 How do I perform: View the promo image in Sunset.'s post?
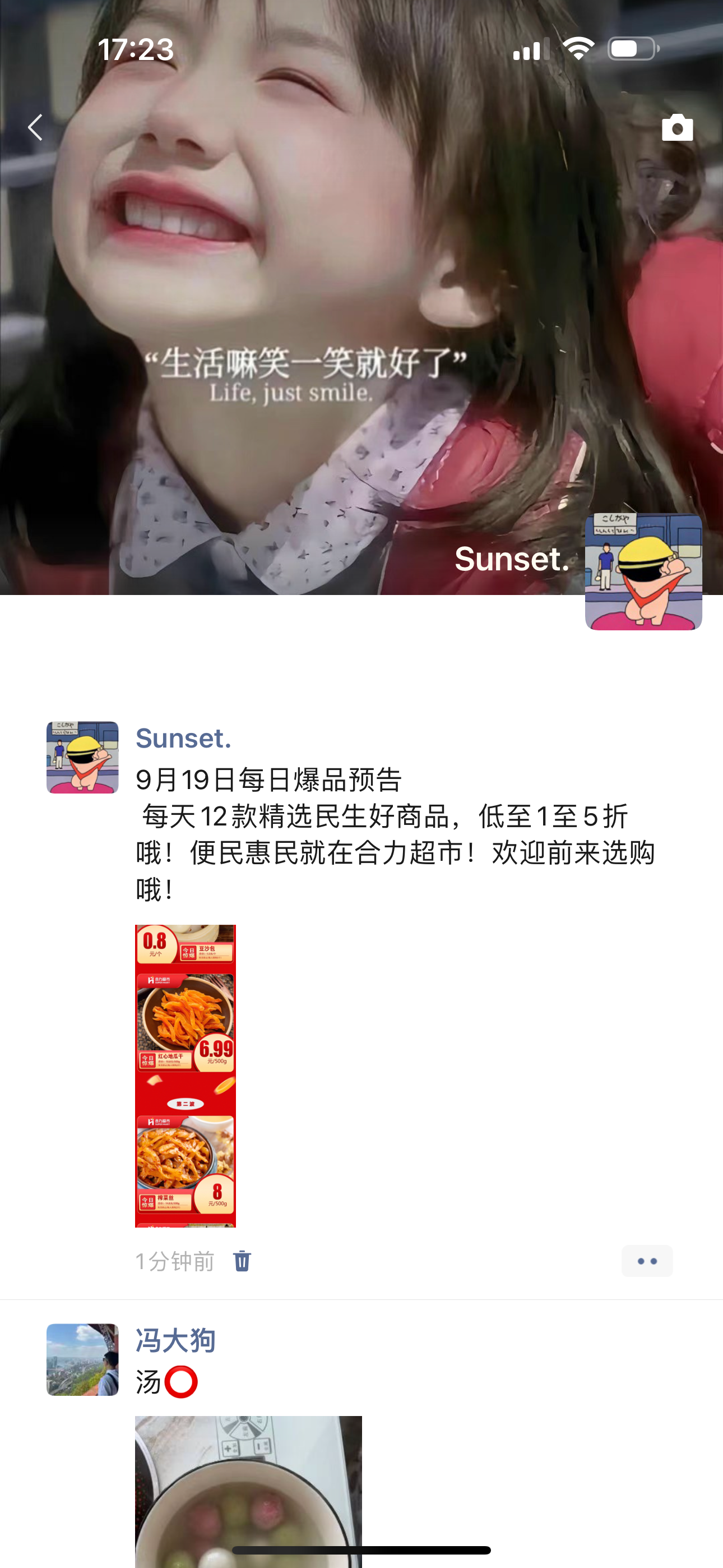[x=185, y=1076]
